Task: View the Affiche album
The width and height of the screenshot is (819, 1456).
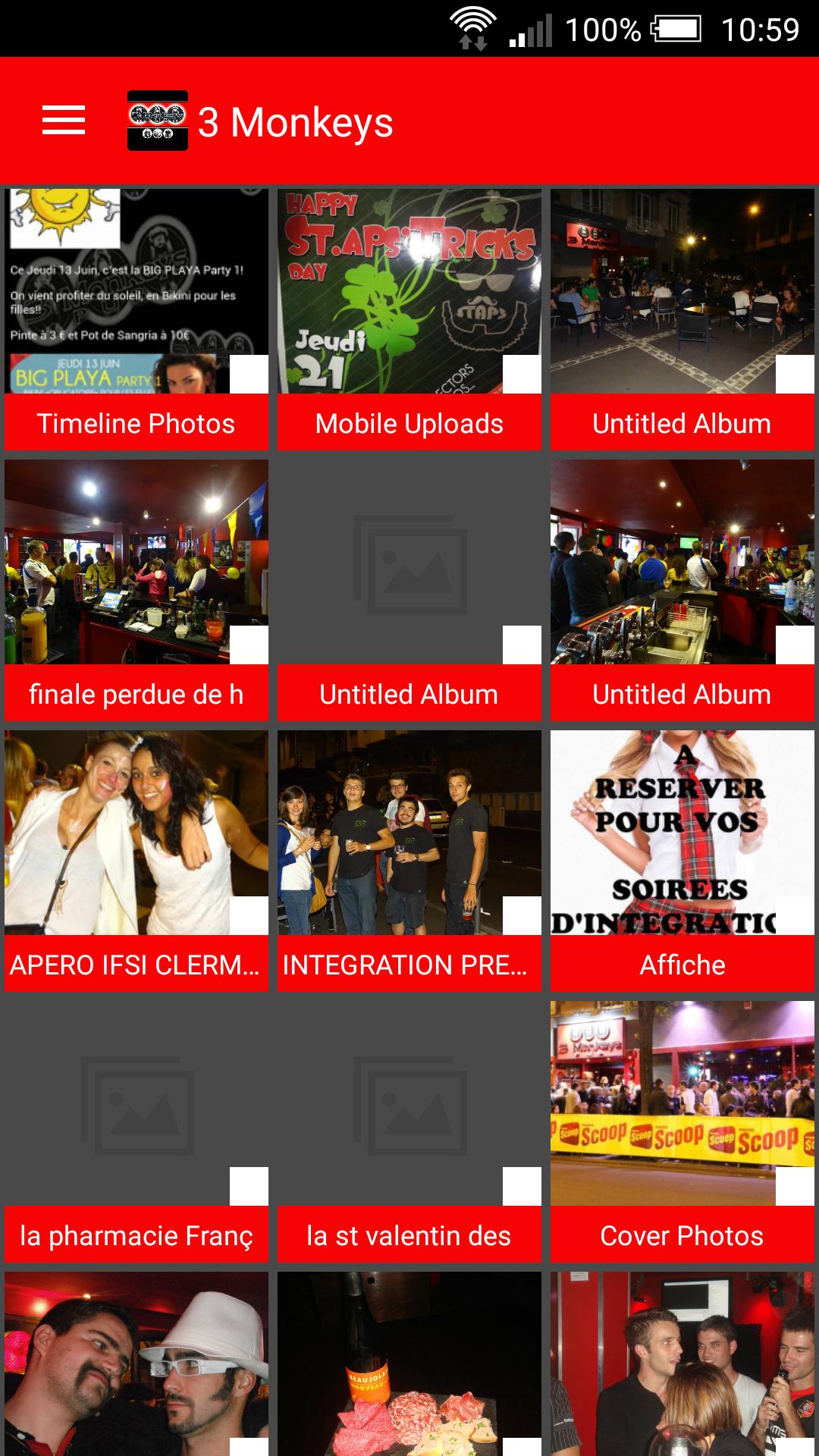Action: pos(682,860)
